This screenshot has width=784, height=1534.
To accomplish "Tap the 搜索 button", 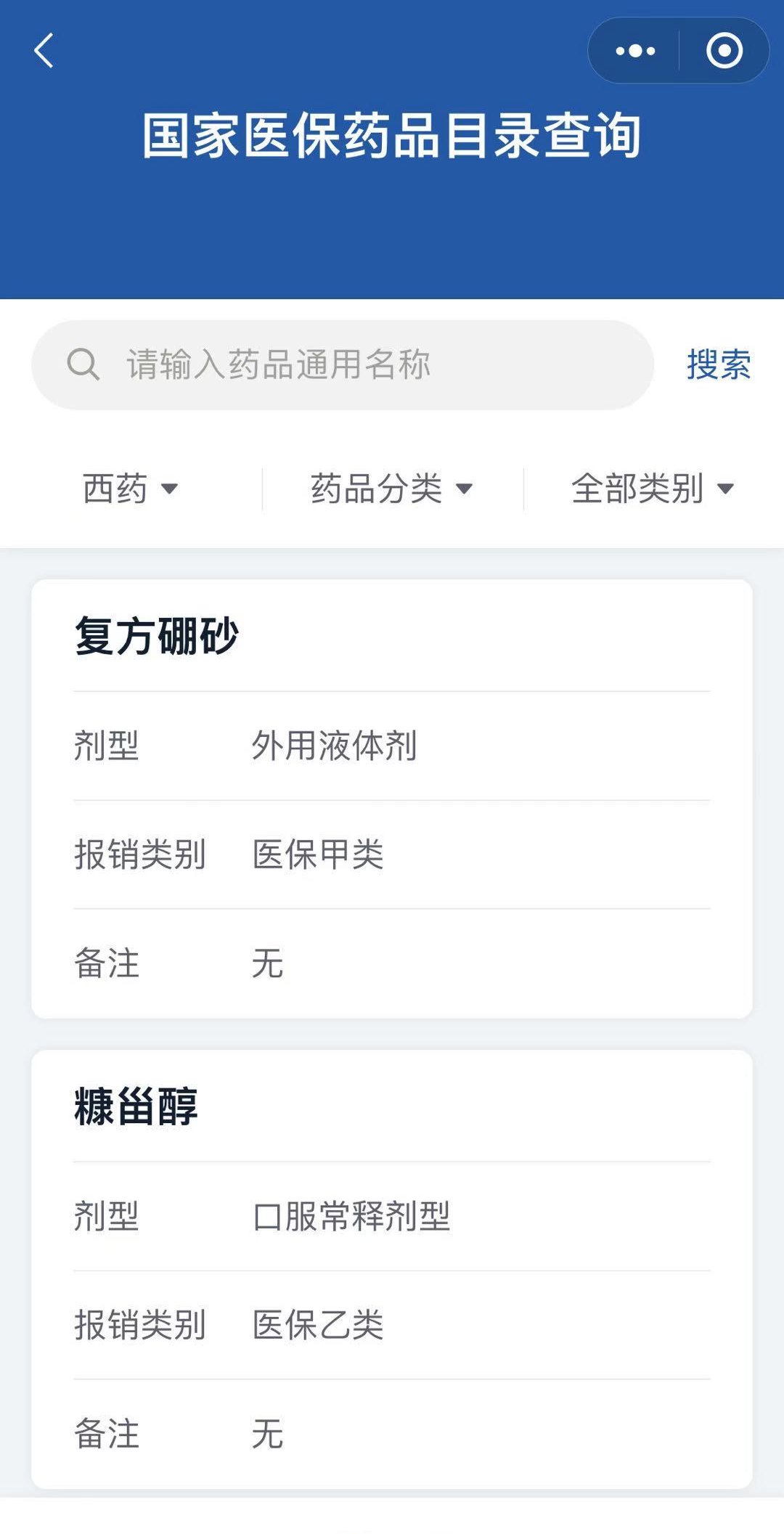I will click(x=719, y=364).
